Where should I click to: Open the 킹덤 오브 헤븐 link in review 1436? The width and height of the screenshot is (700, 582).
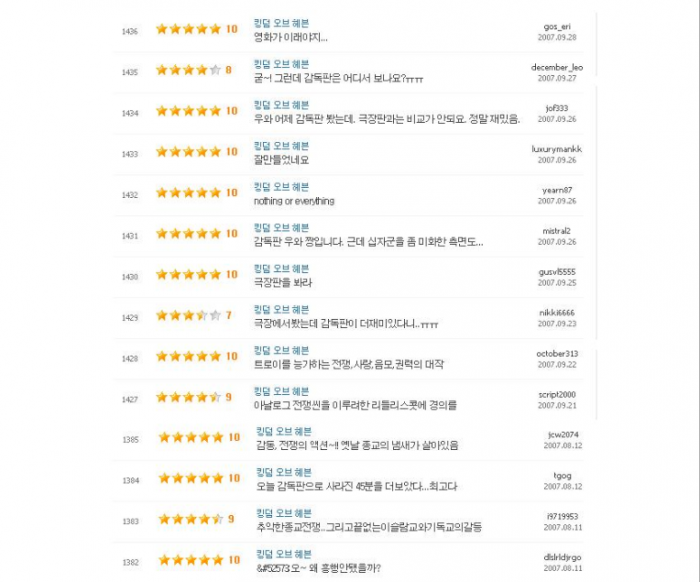pyautogui.click(x=282, y=23)
